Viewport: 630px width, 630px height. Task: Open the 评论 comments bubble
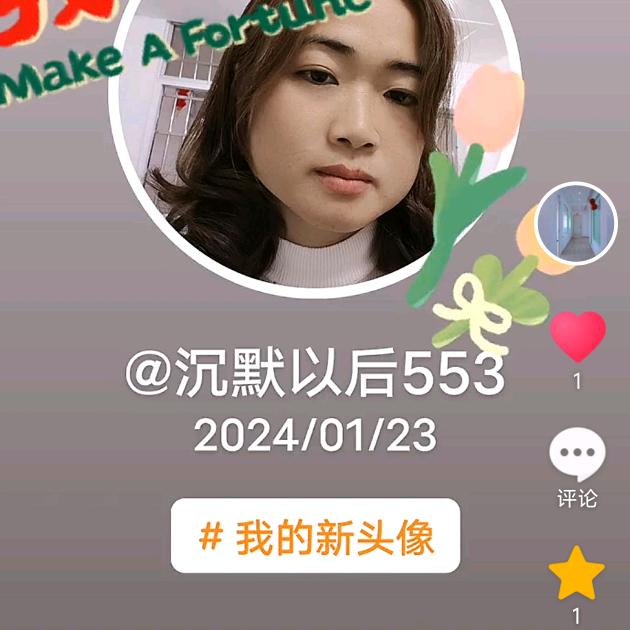tap(578, 456)
